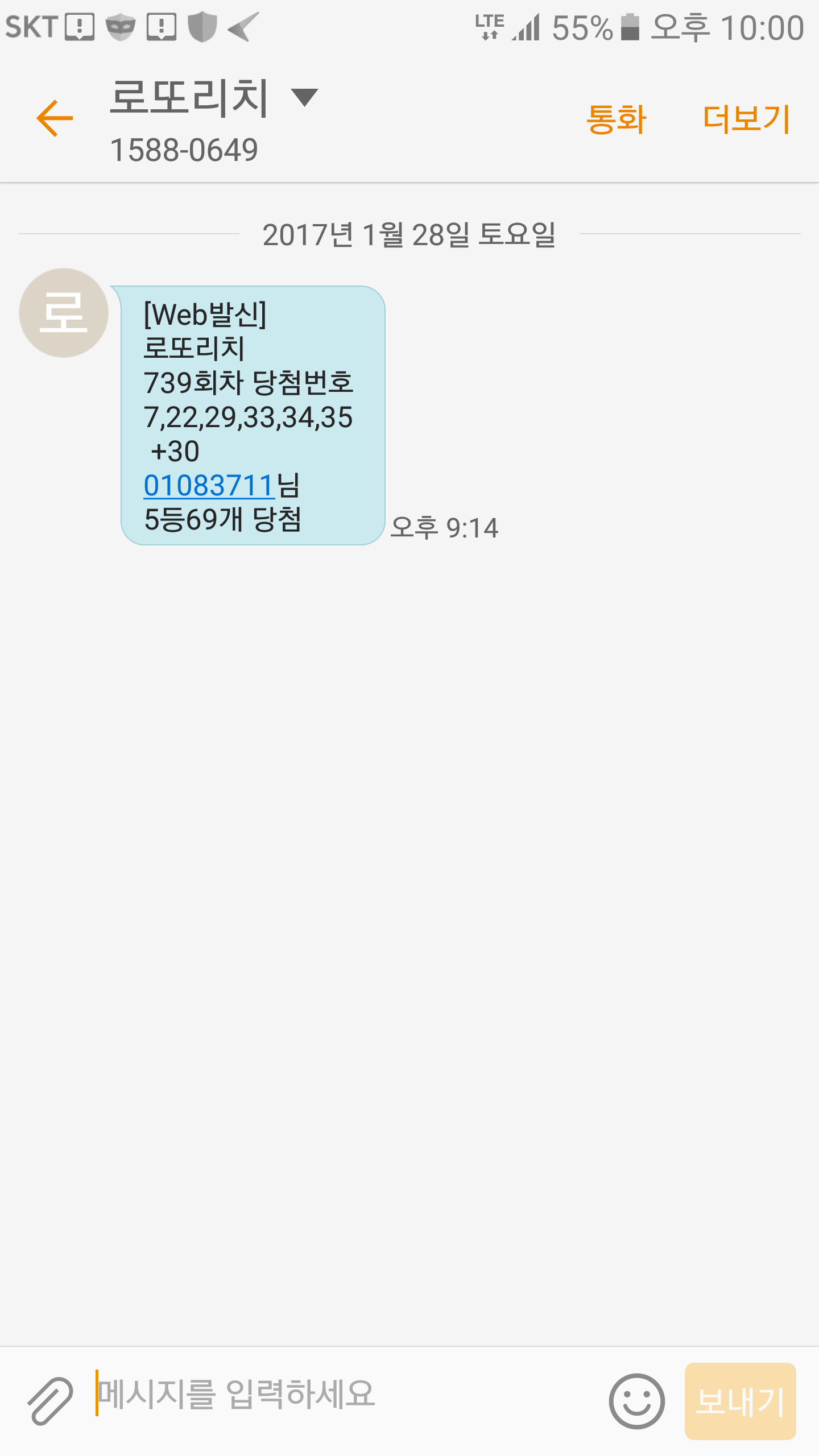Expand the 로또리치 contact dropdown arrow
819x1456 pixels.
(x=305, y=97)
